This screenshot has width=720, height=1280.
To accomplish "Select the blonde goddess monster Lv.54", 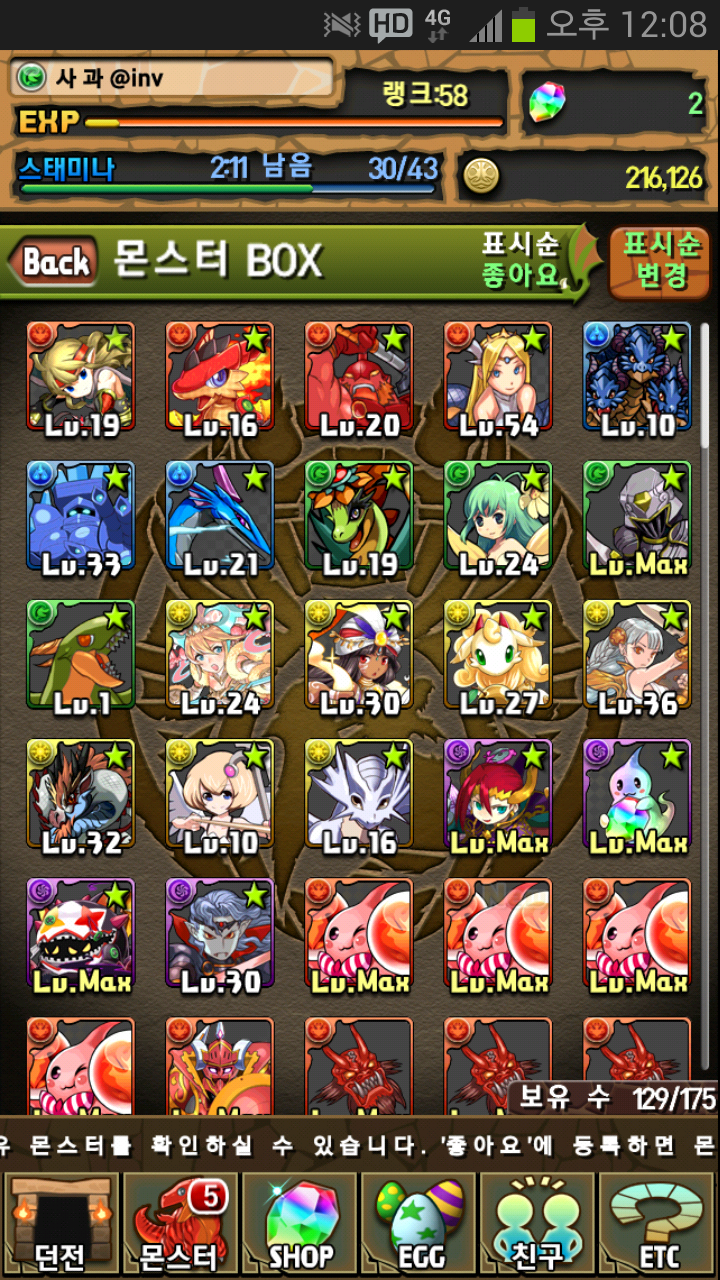I will [497, 378].
